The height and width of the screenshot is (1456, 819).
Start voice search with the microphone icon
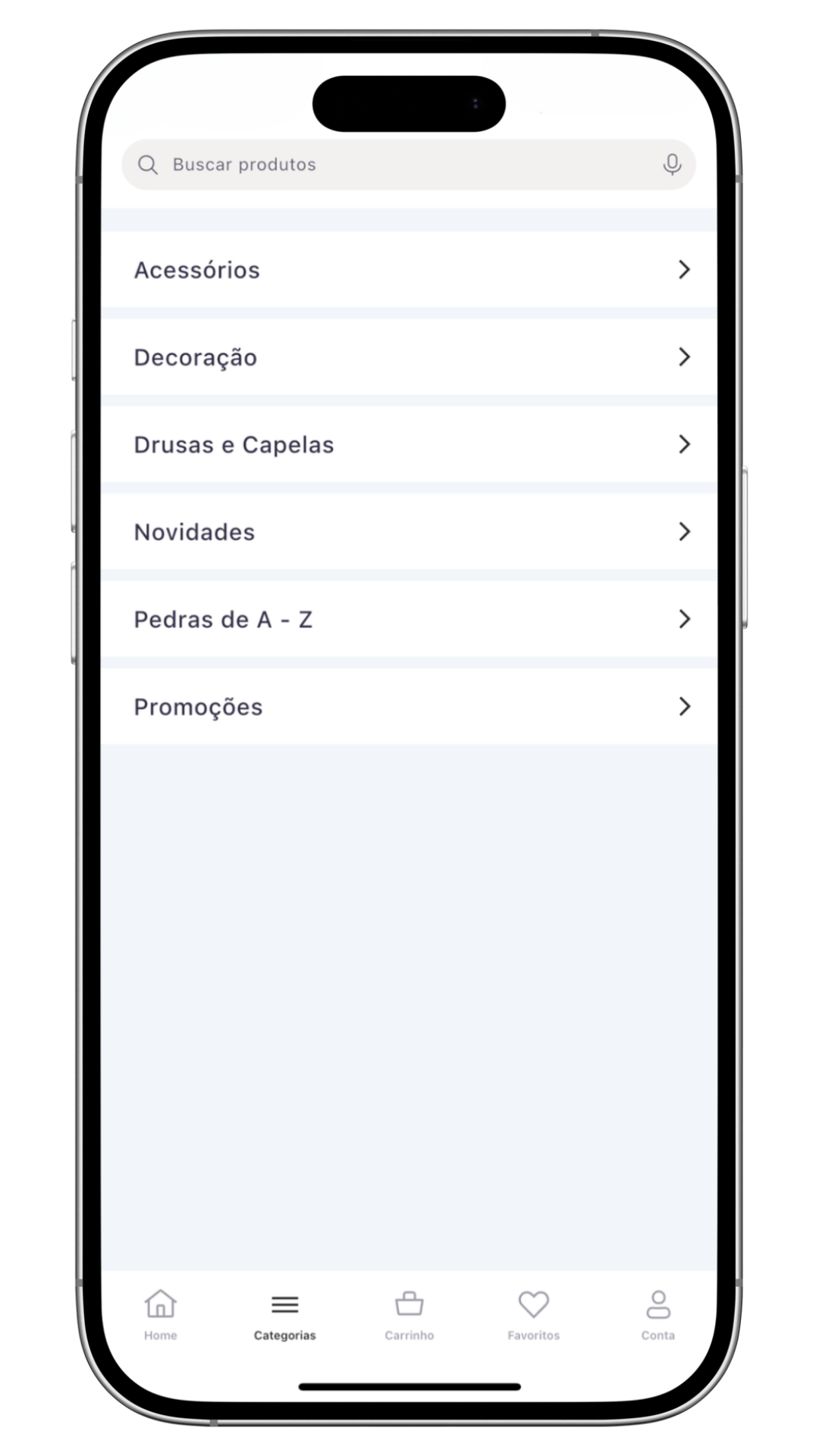point(671,165)
